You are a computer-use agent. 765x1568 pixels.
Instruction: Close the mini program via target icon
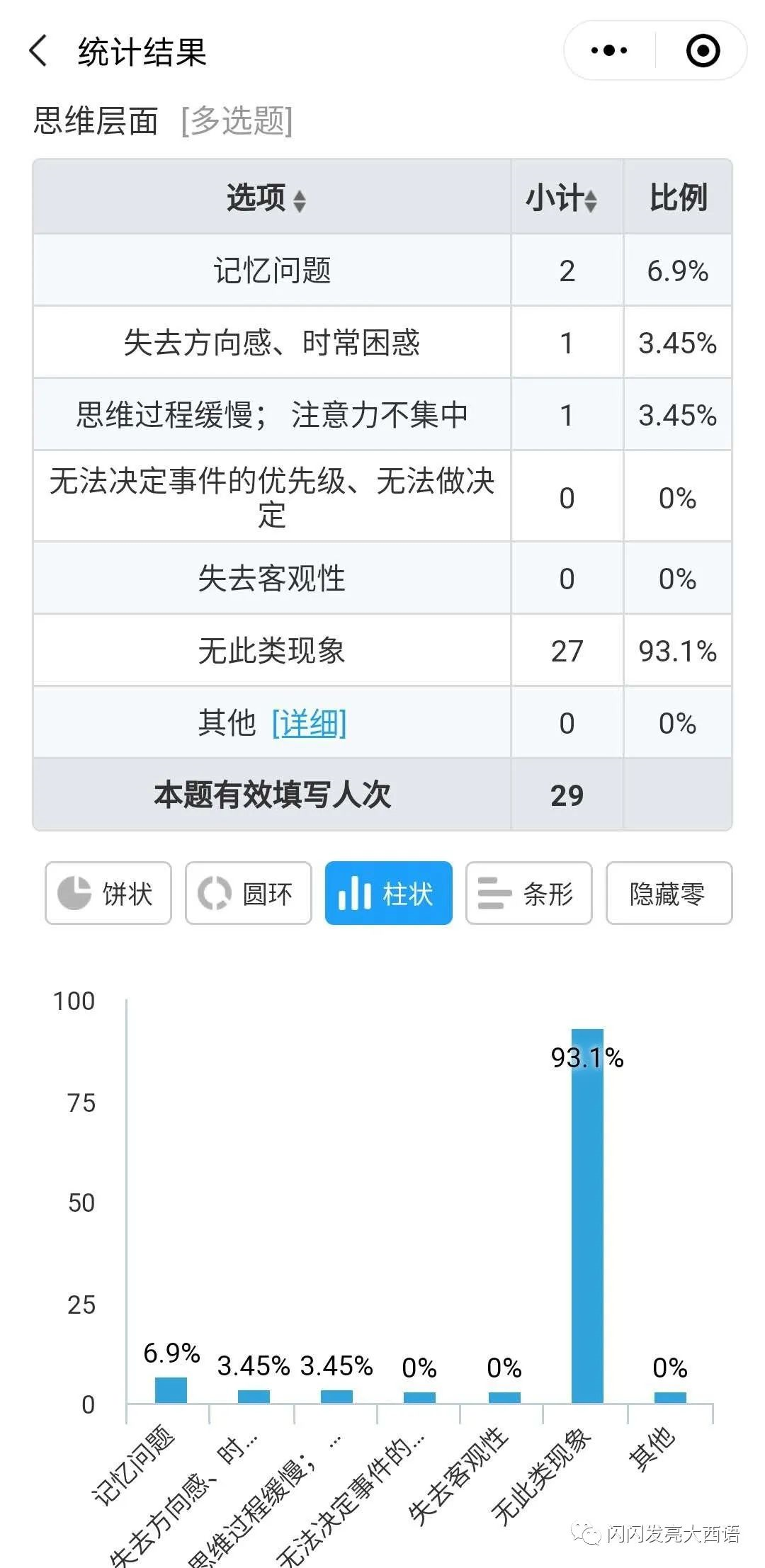[703, 51]
